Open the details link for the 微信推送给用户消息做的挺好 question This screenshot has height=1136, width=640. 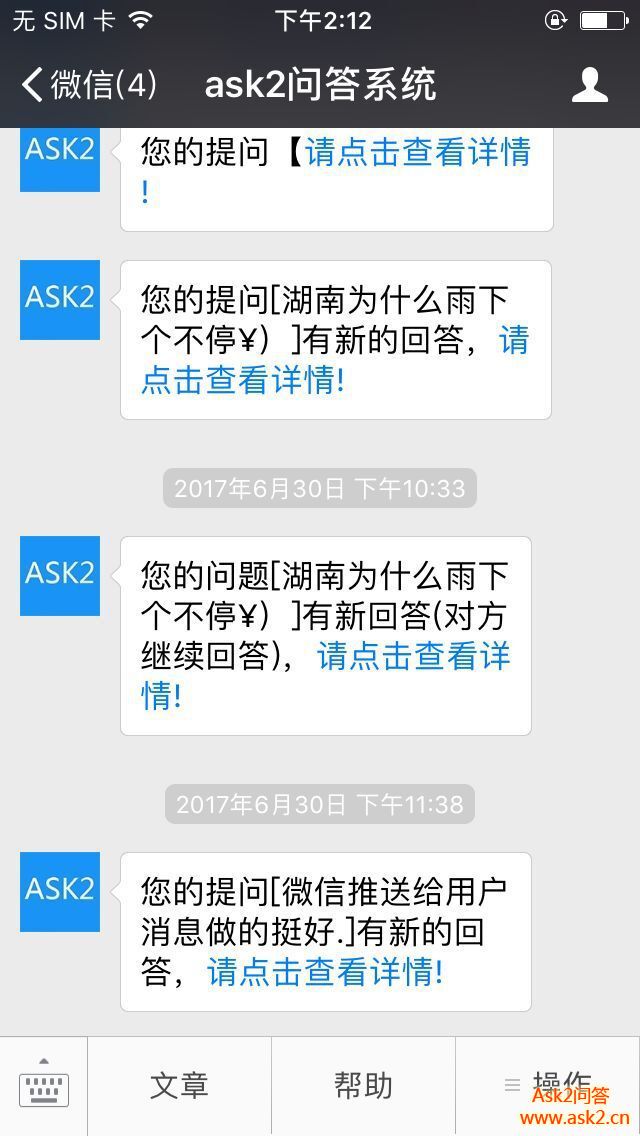pyautogui.click(x=324, y=972)
